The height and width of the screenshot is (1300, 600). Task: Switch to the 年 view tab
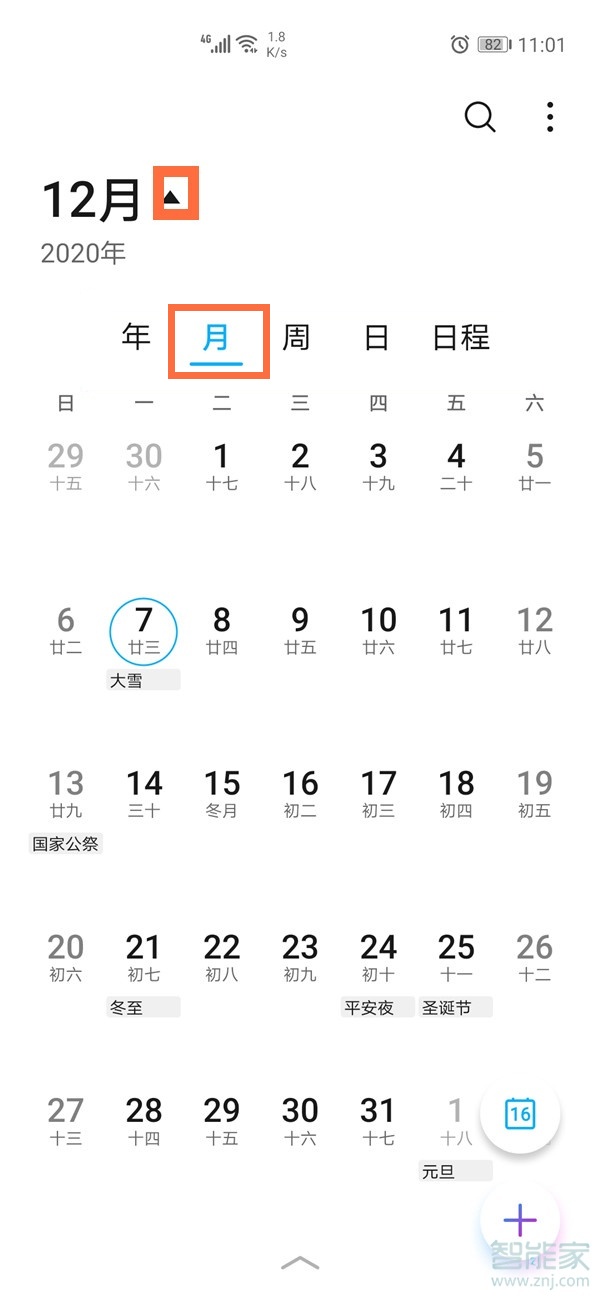pyautogui.click(x=136, y=337)
